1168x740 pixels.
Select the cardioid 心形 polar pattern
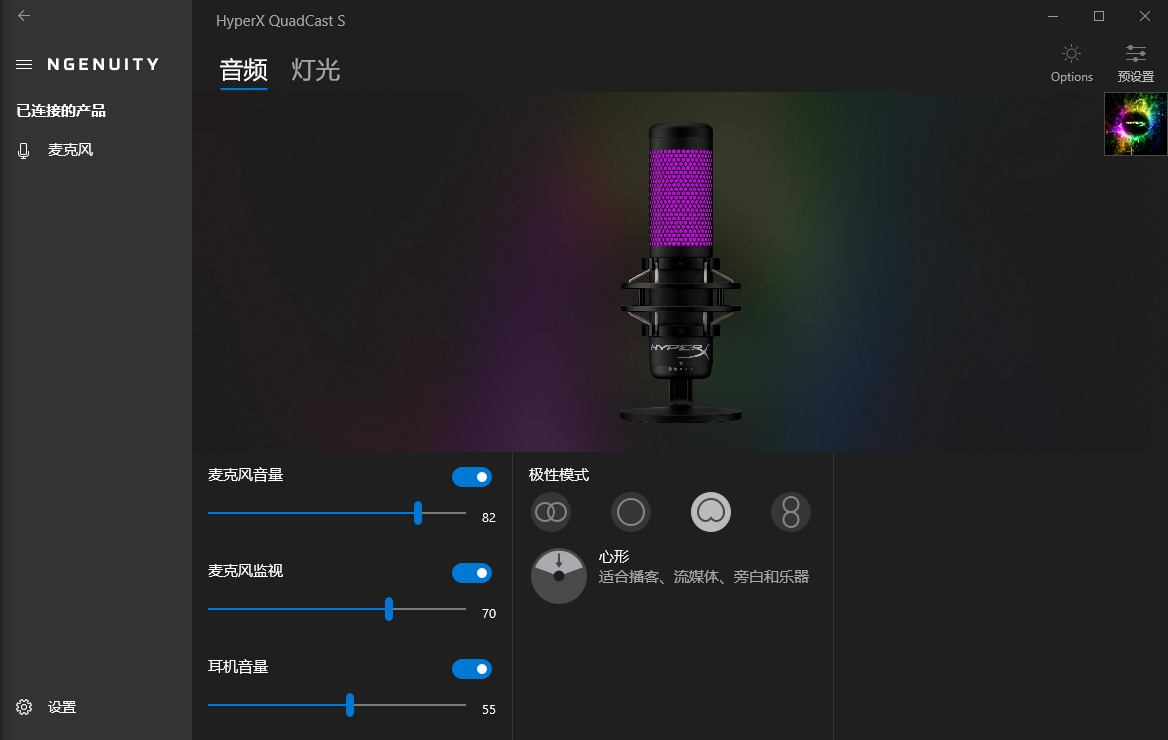[x=711, y=513]
